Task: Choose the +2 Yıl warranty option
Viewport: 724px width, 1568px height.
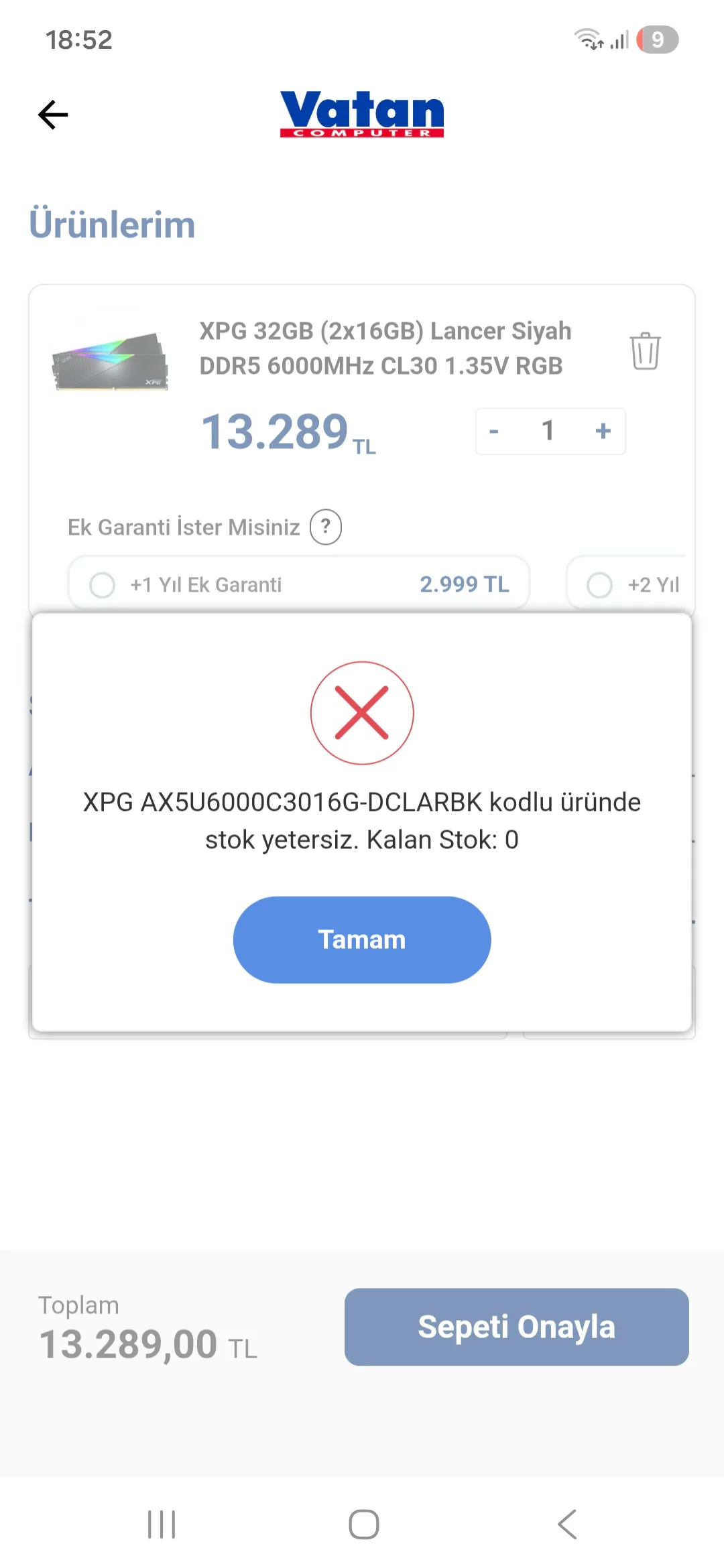Action: point(599,584)
